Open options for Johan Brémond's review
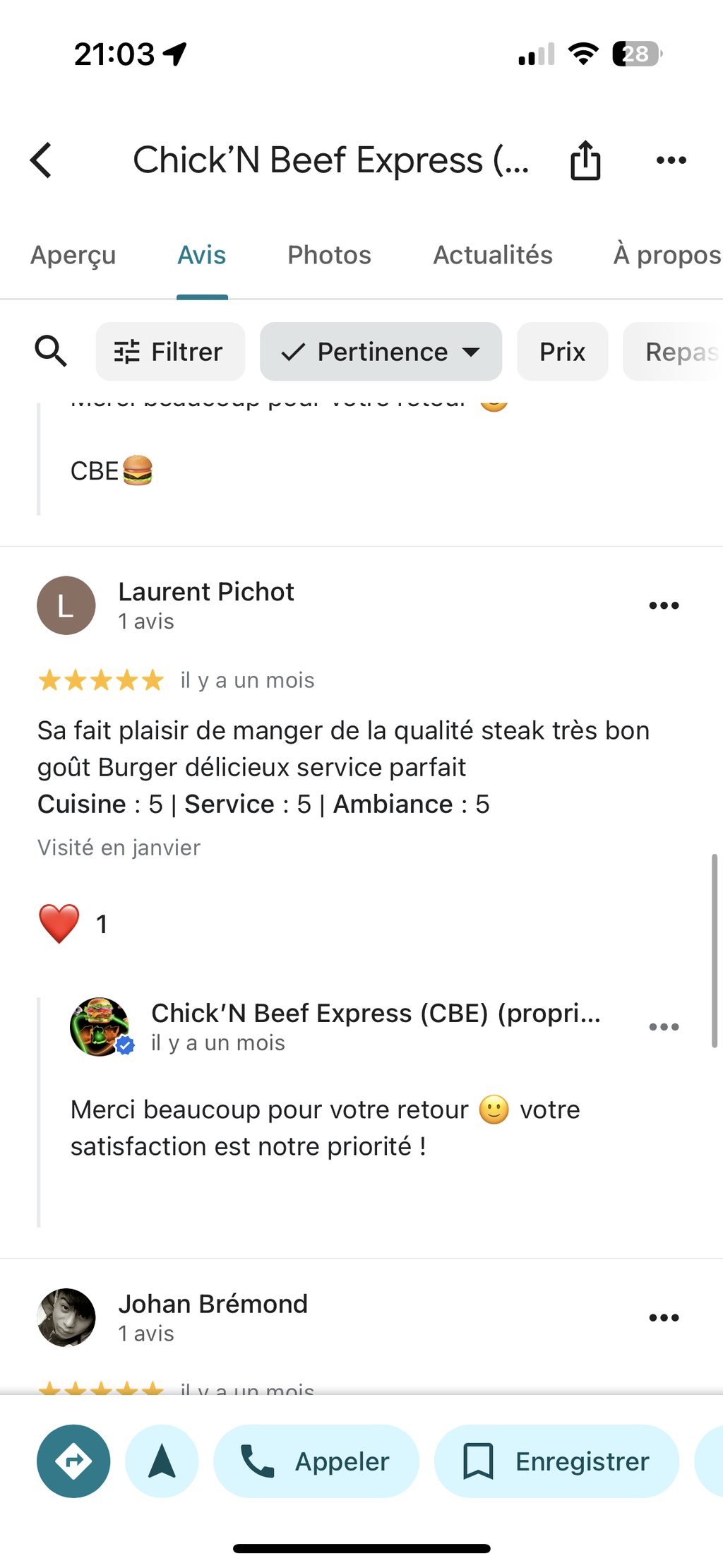 664,1317
